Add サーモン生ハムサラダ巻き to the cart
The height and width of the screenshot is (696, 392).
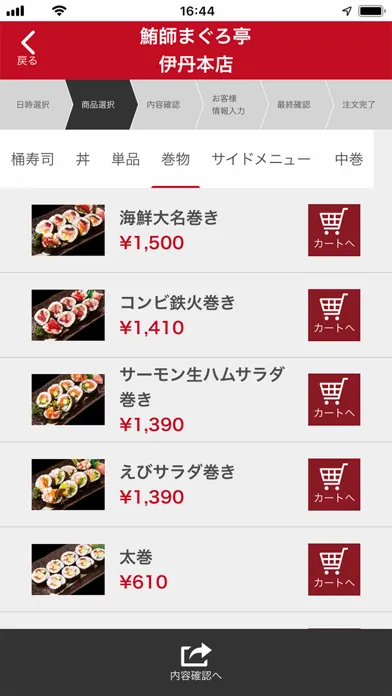tap(334, 399)
